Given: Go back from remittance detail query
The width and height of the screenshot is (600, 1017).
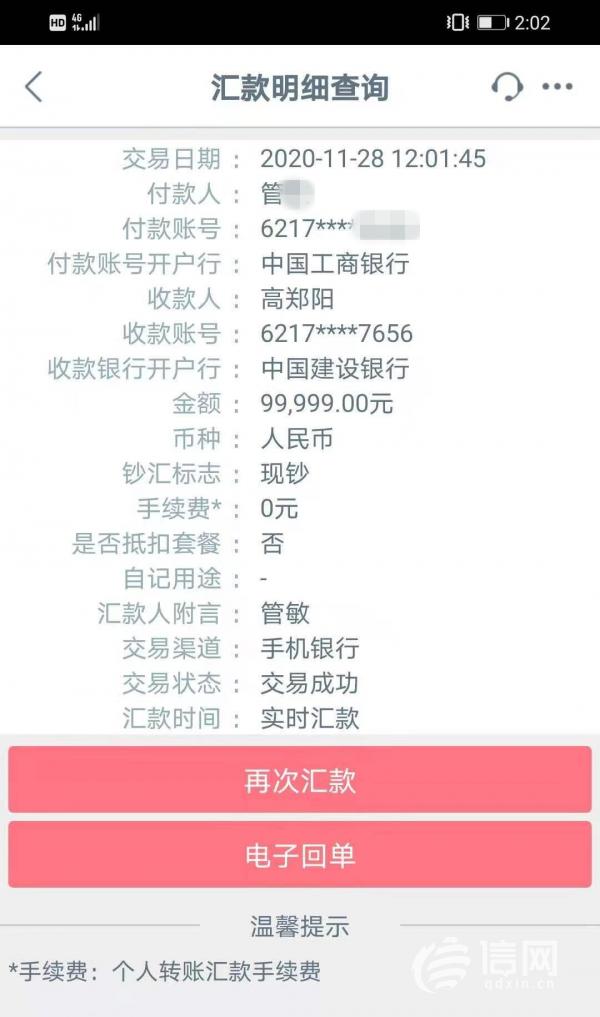Looking at the screenshot, I should [34, 87].
